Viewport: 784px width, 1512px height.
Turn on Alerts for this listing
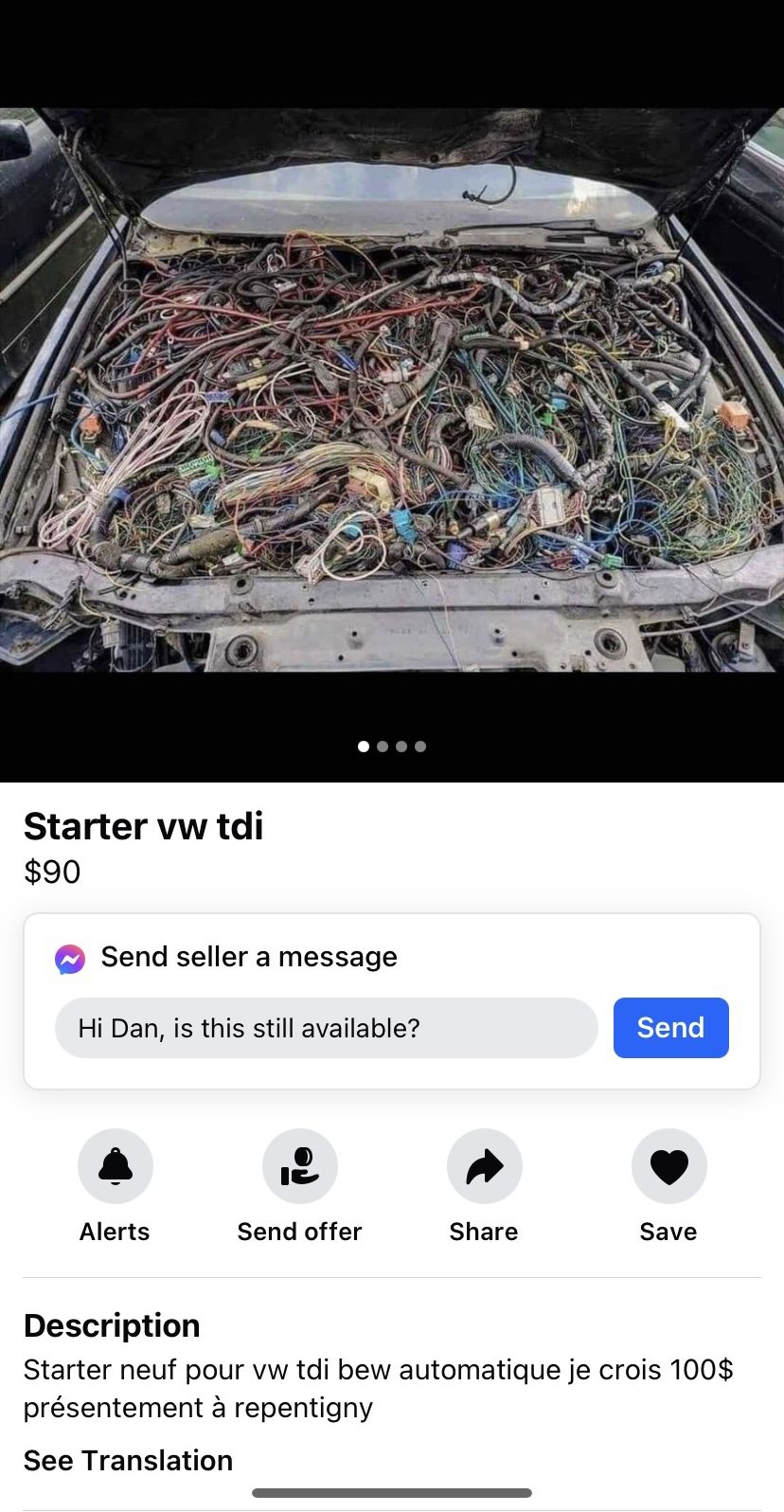(x=115, y=1166)
